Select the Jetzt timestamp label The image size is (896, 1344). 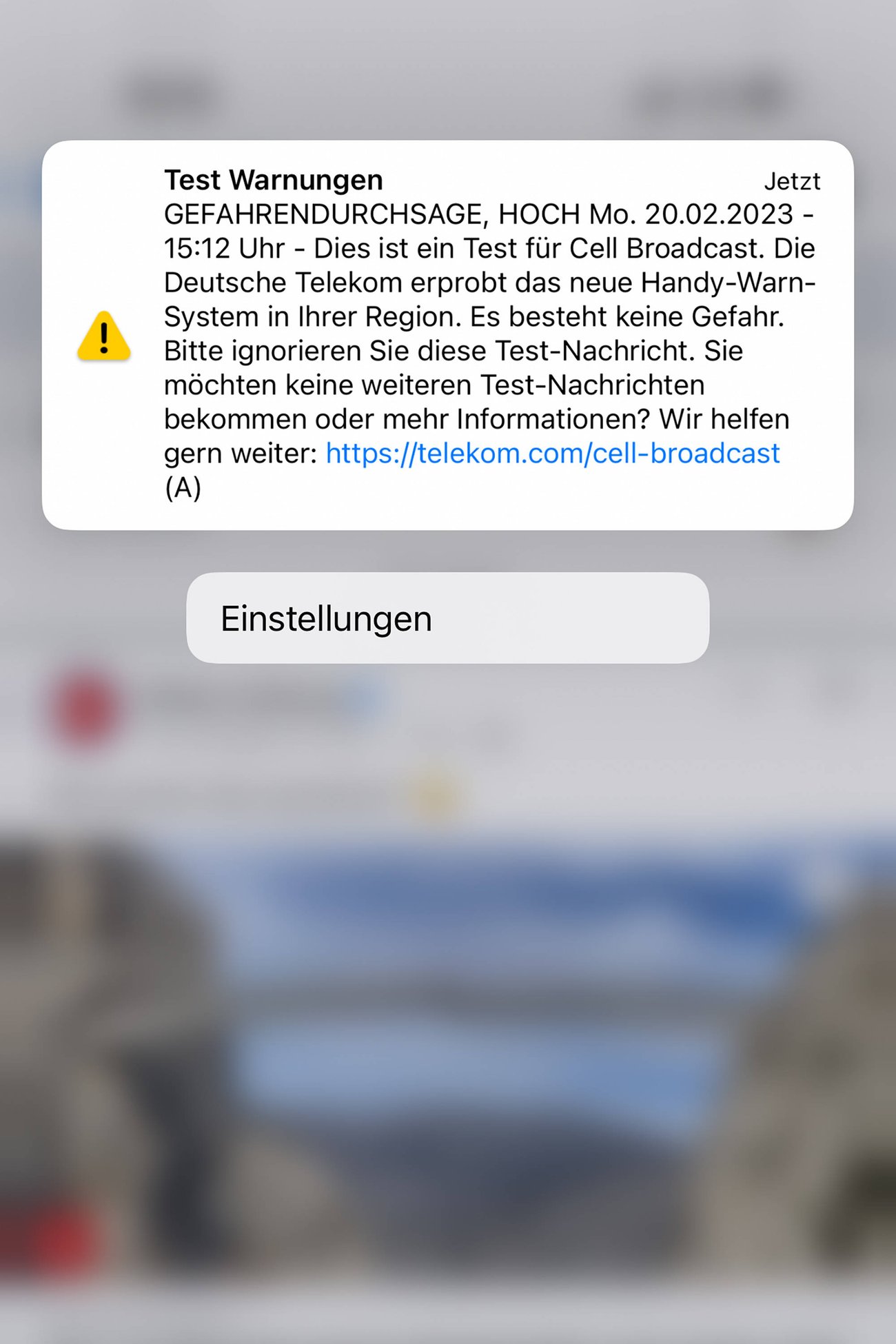[x=791, y=182]
